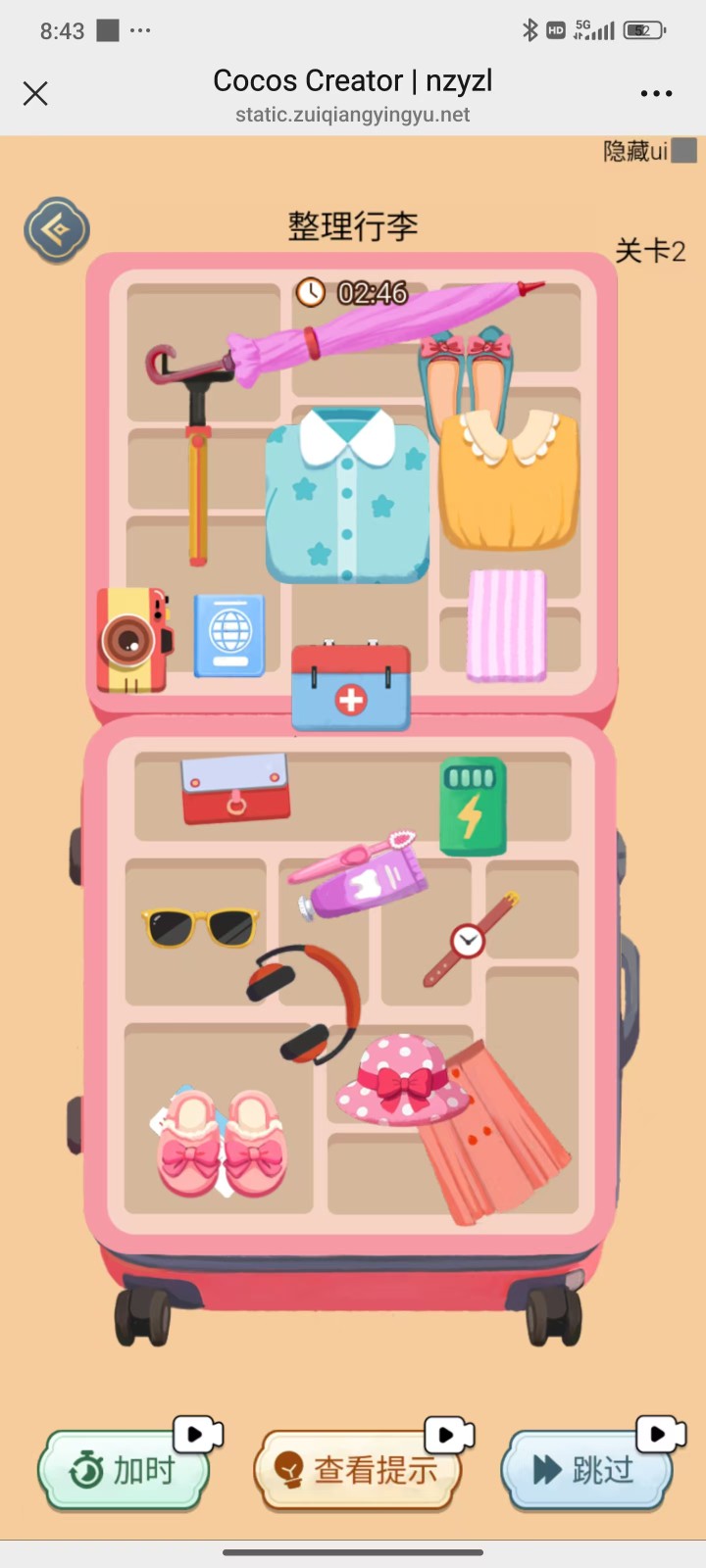
Task: Pick the red clutch wallet
Action: pos(235,789)
